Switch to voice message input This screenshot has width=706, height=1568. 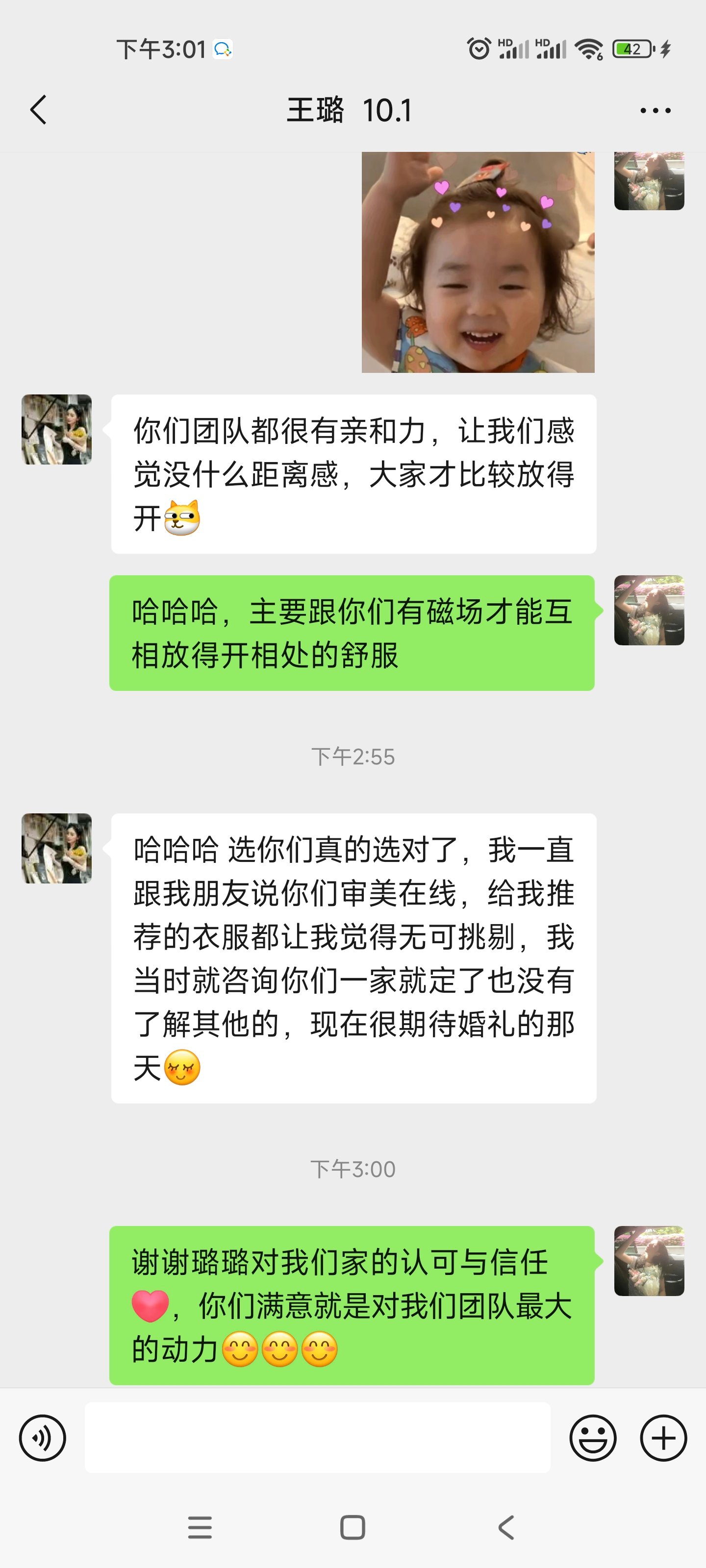point(43,1438)
